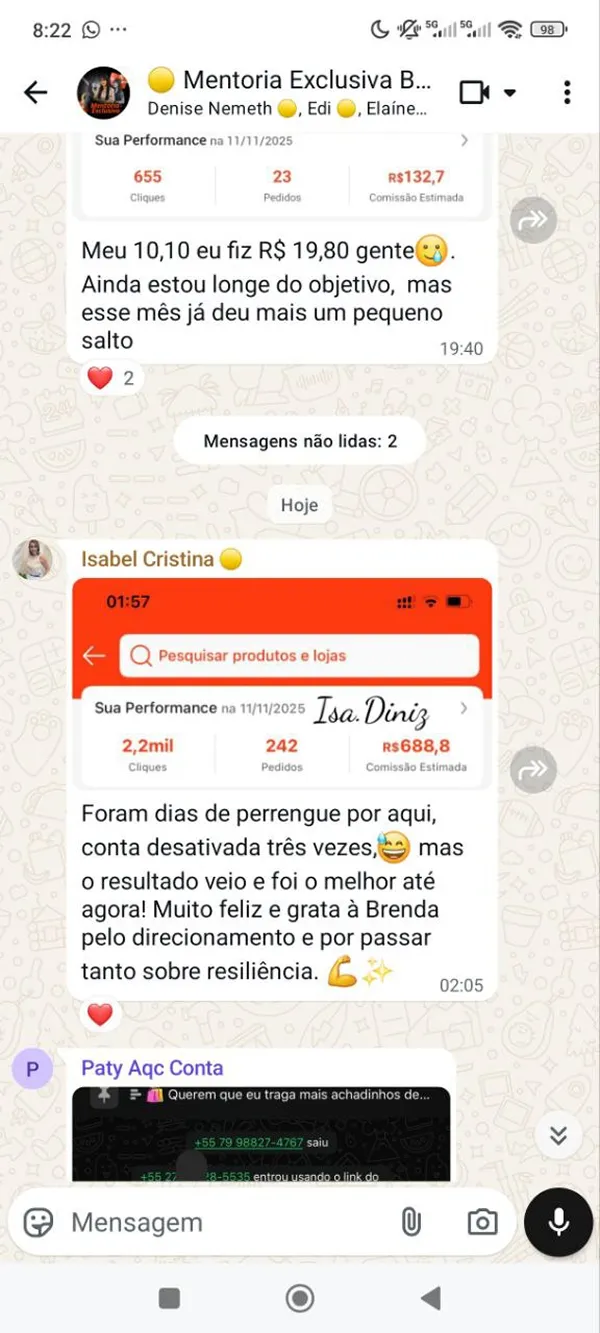600x1333 pixels.
Task: Open Isabel Cristina's profile picture
Action: [x=33, y=560]
